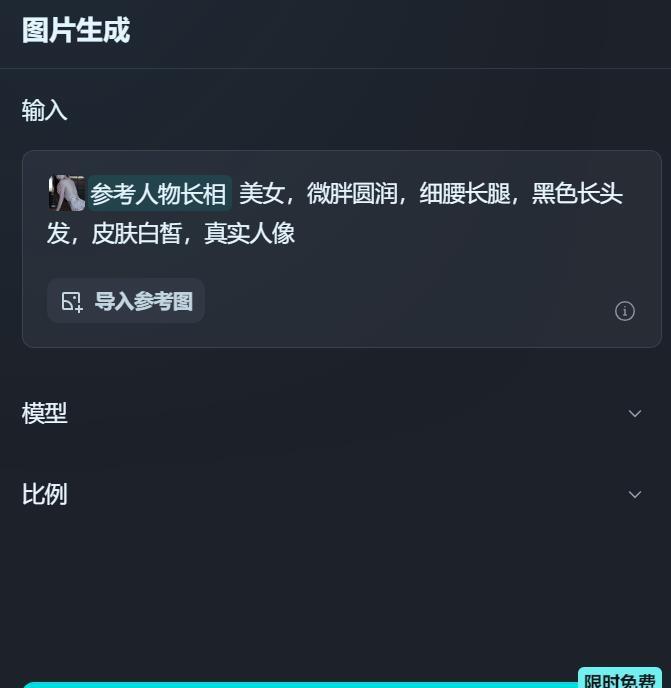Expand the 模型 section
The image size is (671, 688).
click(634, 413)
